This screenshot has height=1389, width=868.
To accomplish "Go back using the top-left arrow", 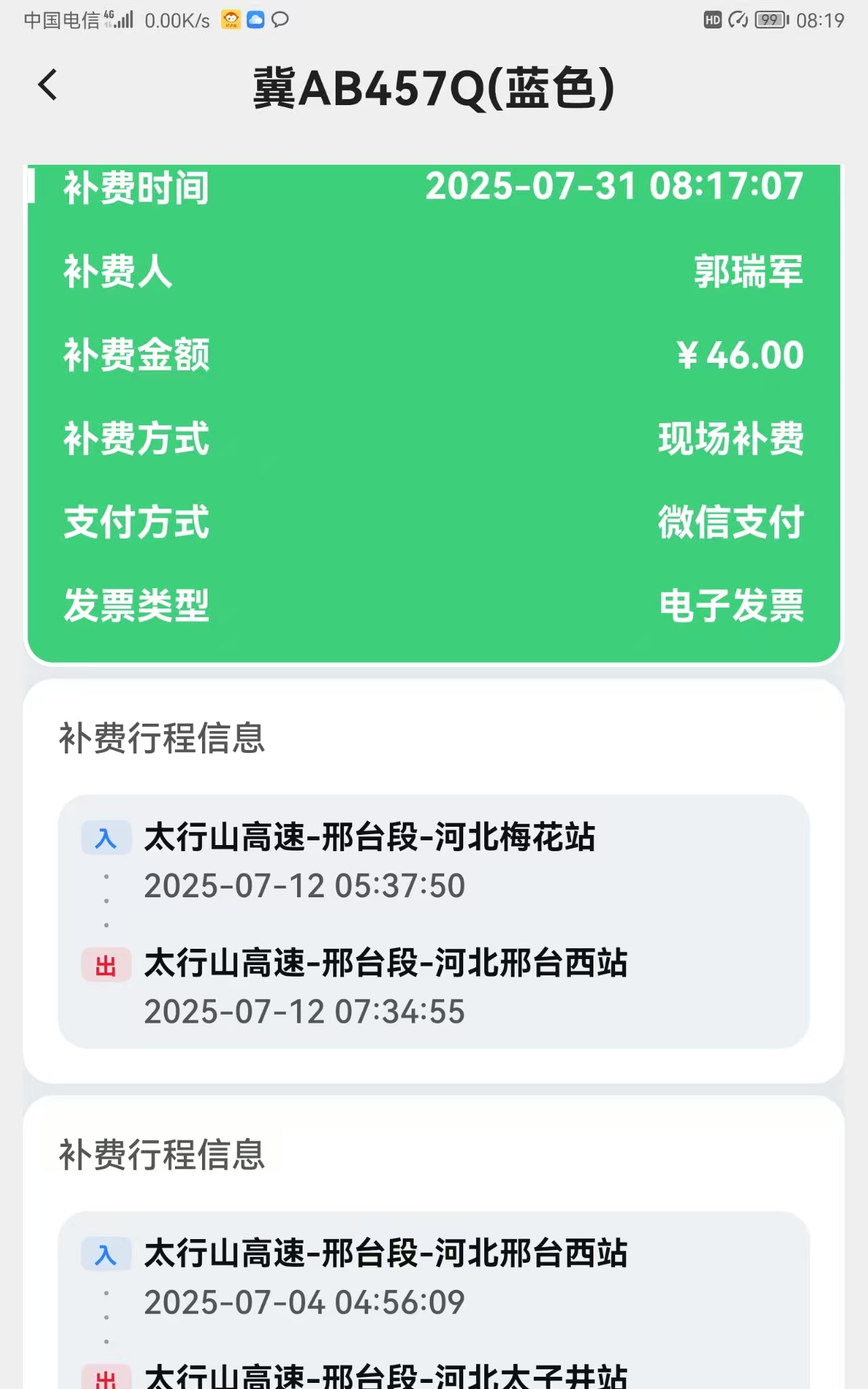I will coord(47,85).
